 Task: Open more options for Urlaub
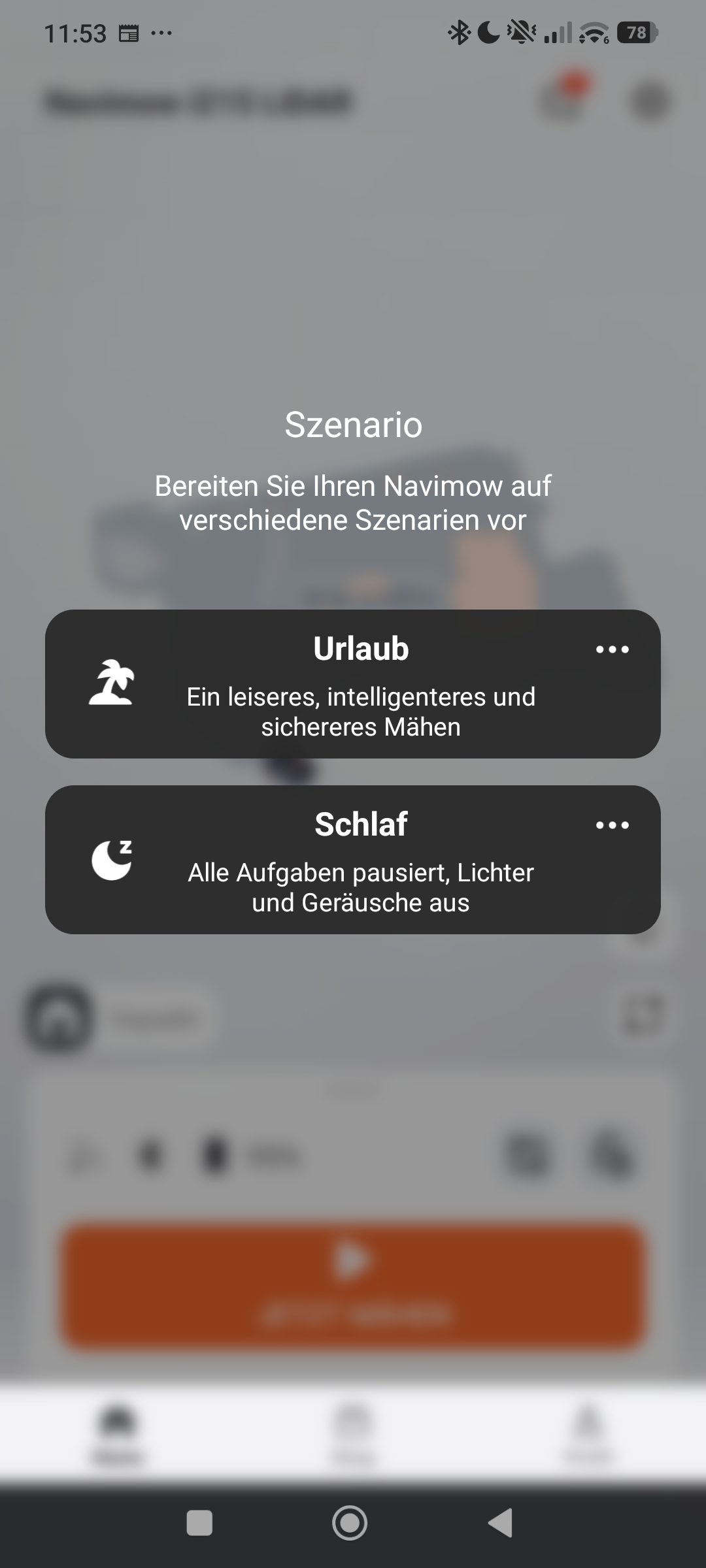(613, 649)
